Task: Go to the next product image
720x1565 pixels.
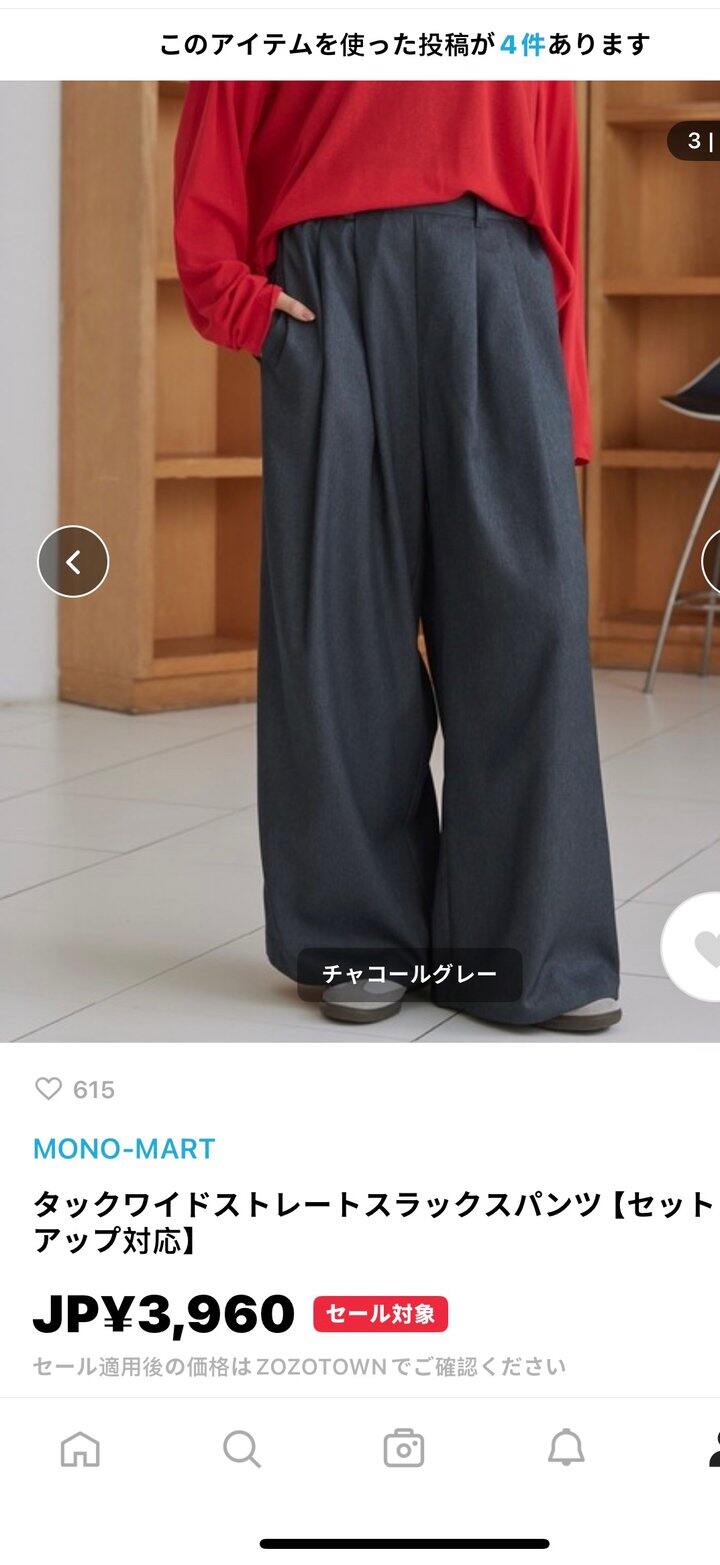Action: point(712,561)
